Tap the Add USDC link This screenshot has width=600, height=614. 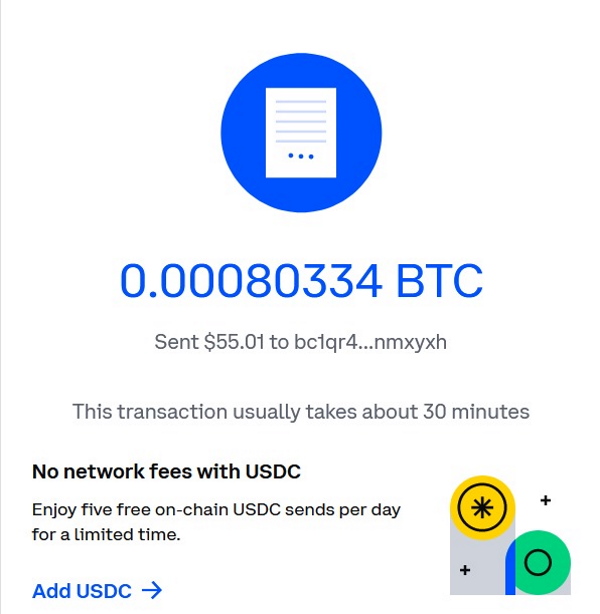pyautogui.click(x=96, y=591)
